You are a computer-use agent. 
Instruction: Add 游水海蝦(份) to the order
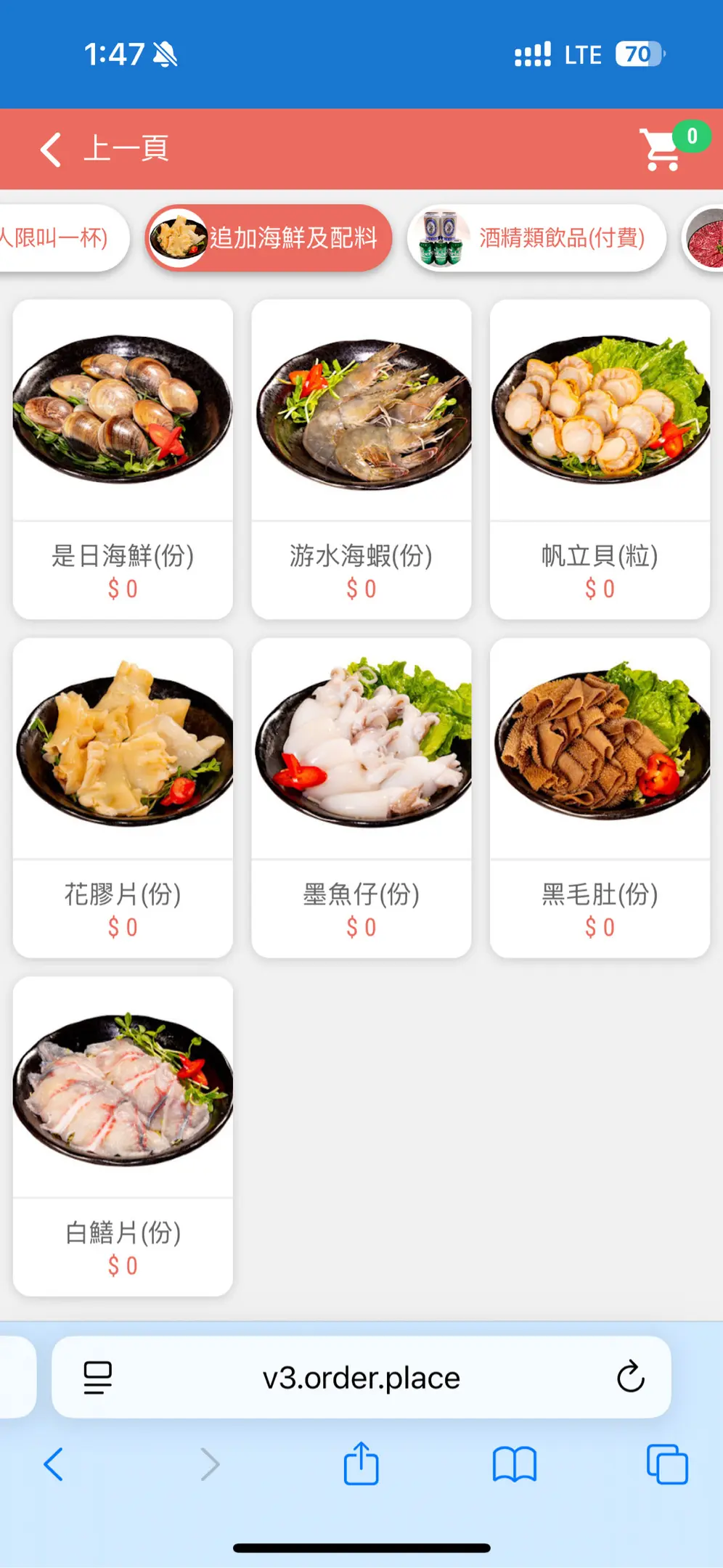tap(361, 459)
